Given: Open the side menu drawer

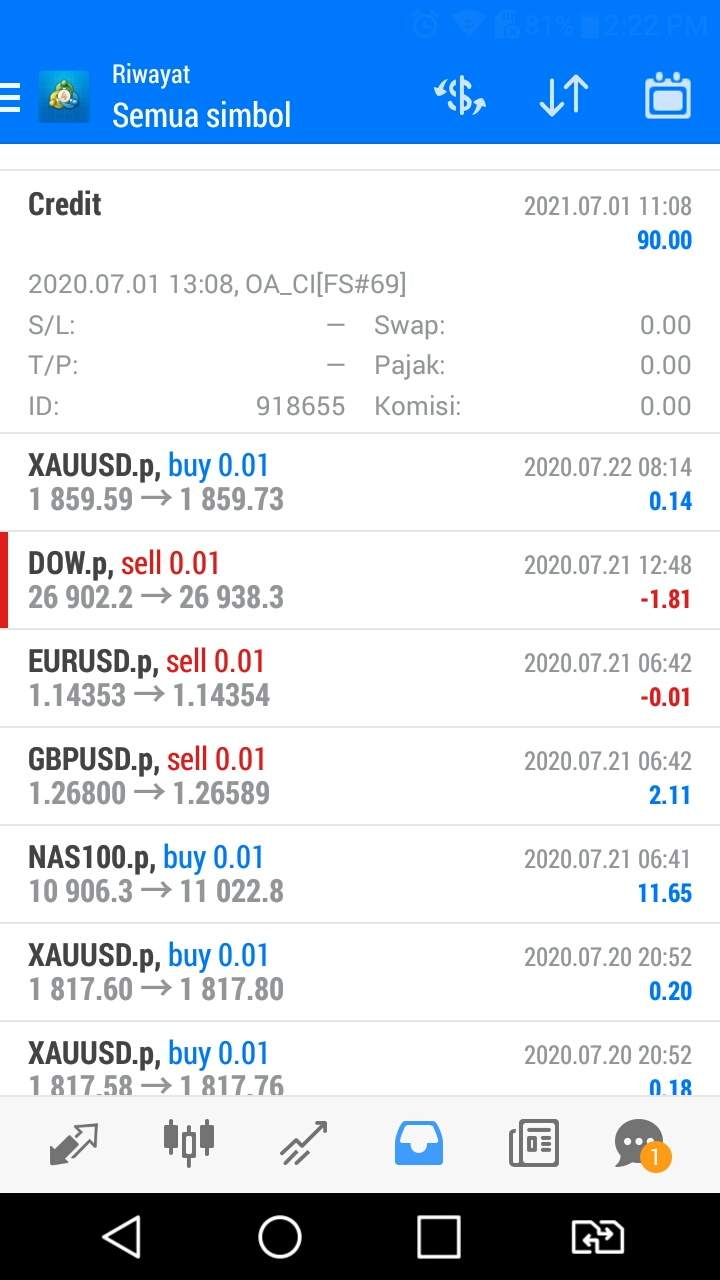Looking at the screenshot, I should coord(12,97).
